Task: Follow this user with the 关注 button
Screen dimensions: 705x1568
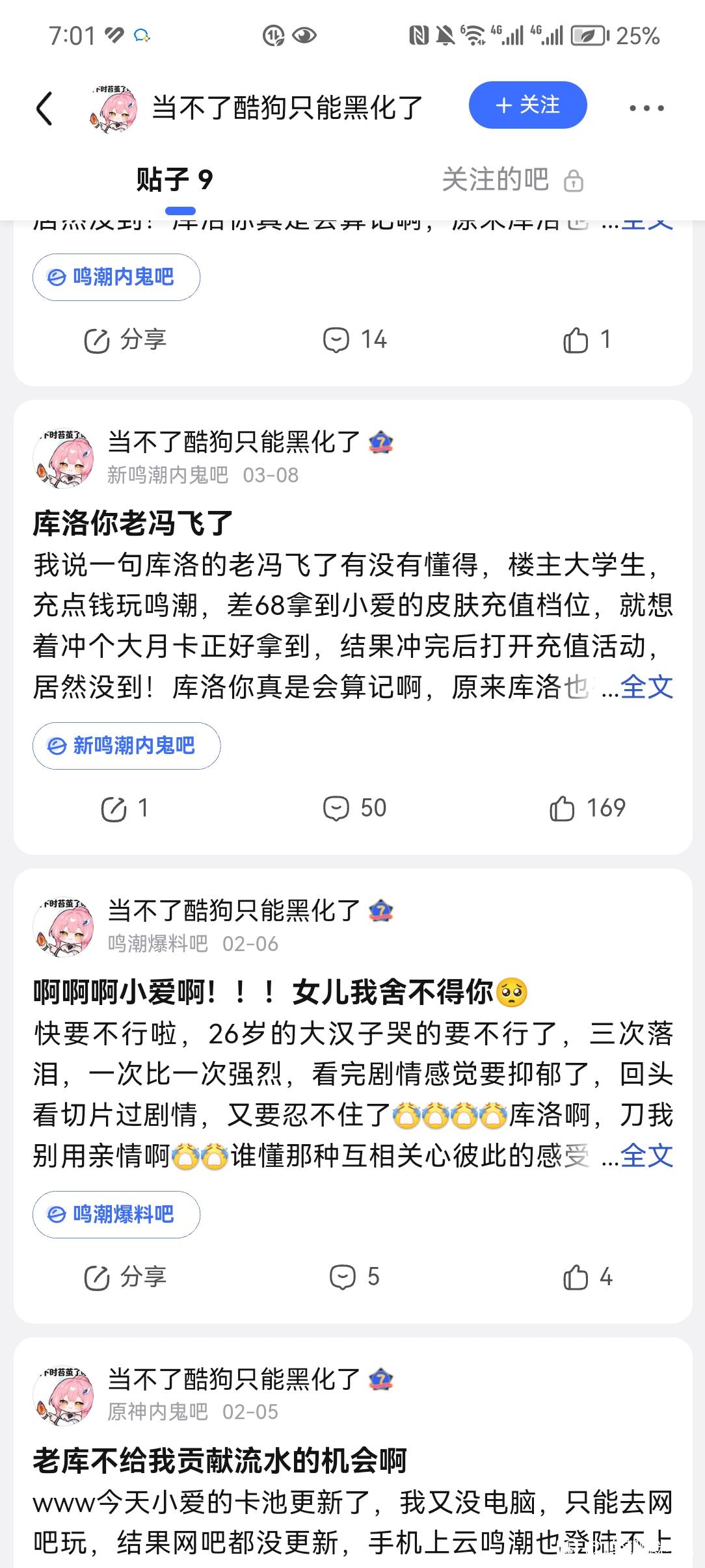Action: click(x=527, y=105)
